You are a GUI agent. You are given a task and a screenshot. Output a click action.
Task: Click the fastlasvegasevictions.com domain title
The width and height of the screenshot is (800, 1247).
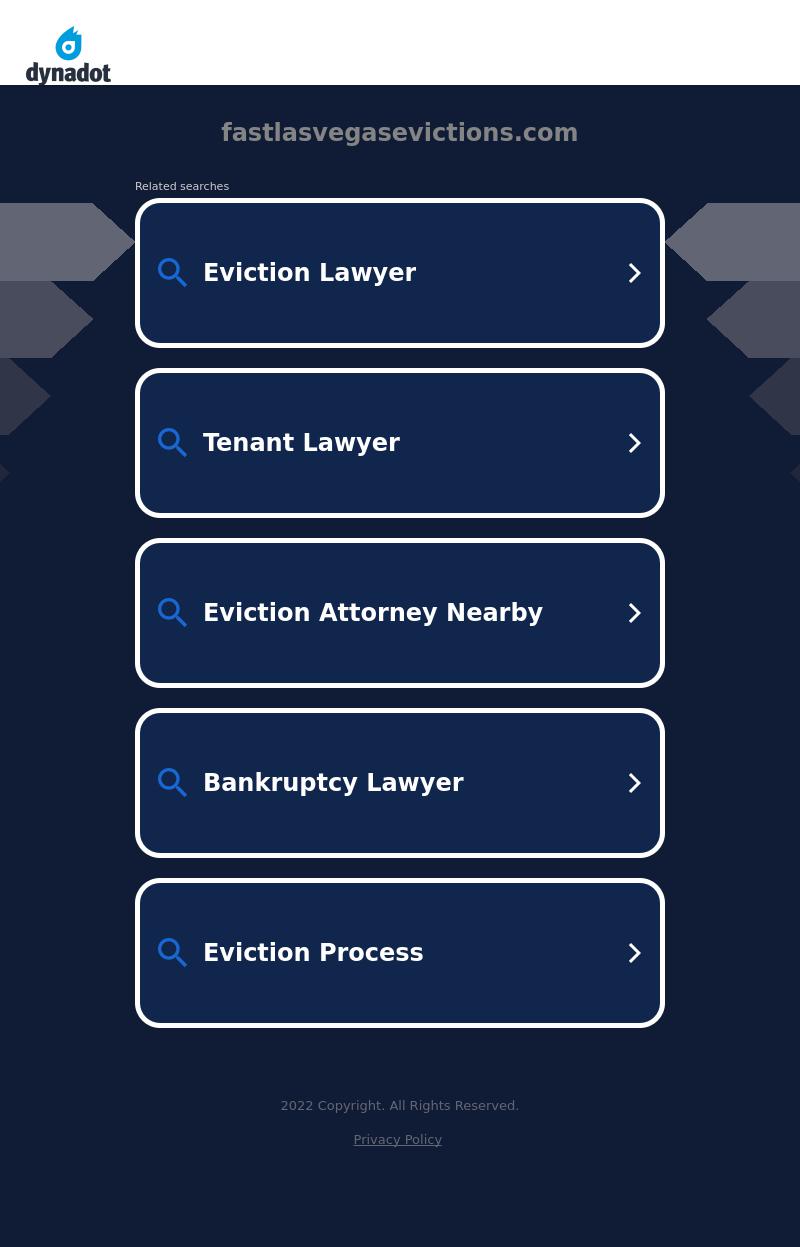[x=399, y=132]
